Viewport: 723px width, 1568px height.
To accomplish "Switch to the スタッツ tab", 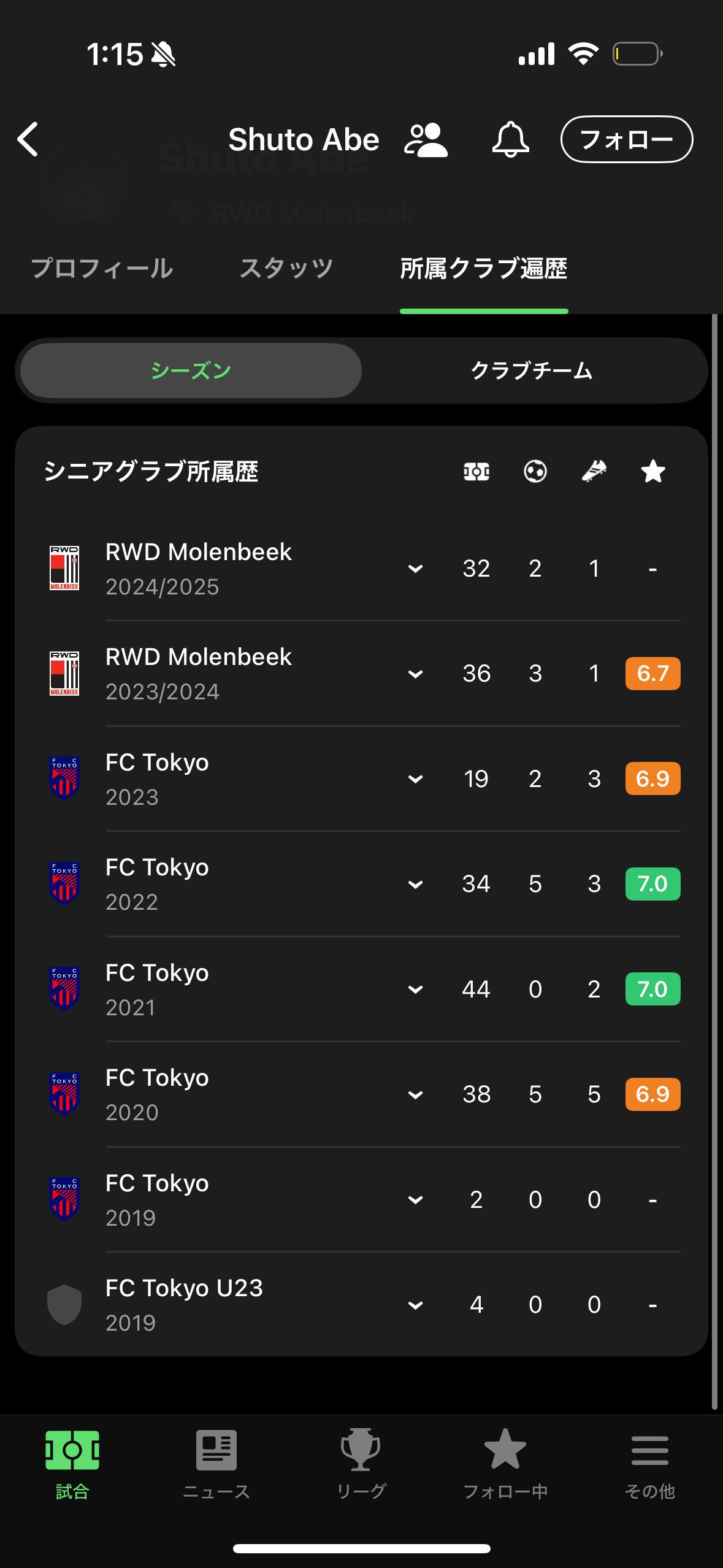I will point(286,269).
